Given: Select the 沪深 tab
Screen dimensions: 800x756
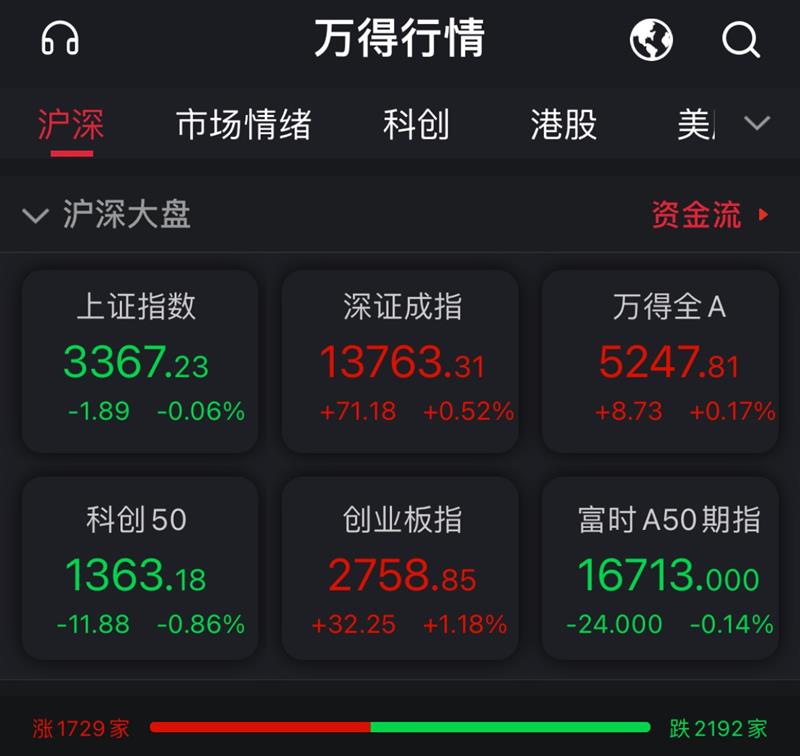Looking at the screenshot, I should pyautogui.click(x=70, y=125).
